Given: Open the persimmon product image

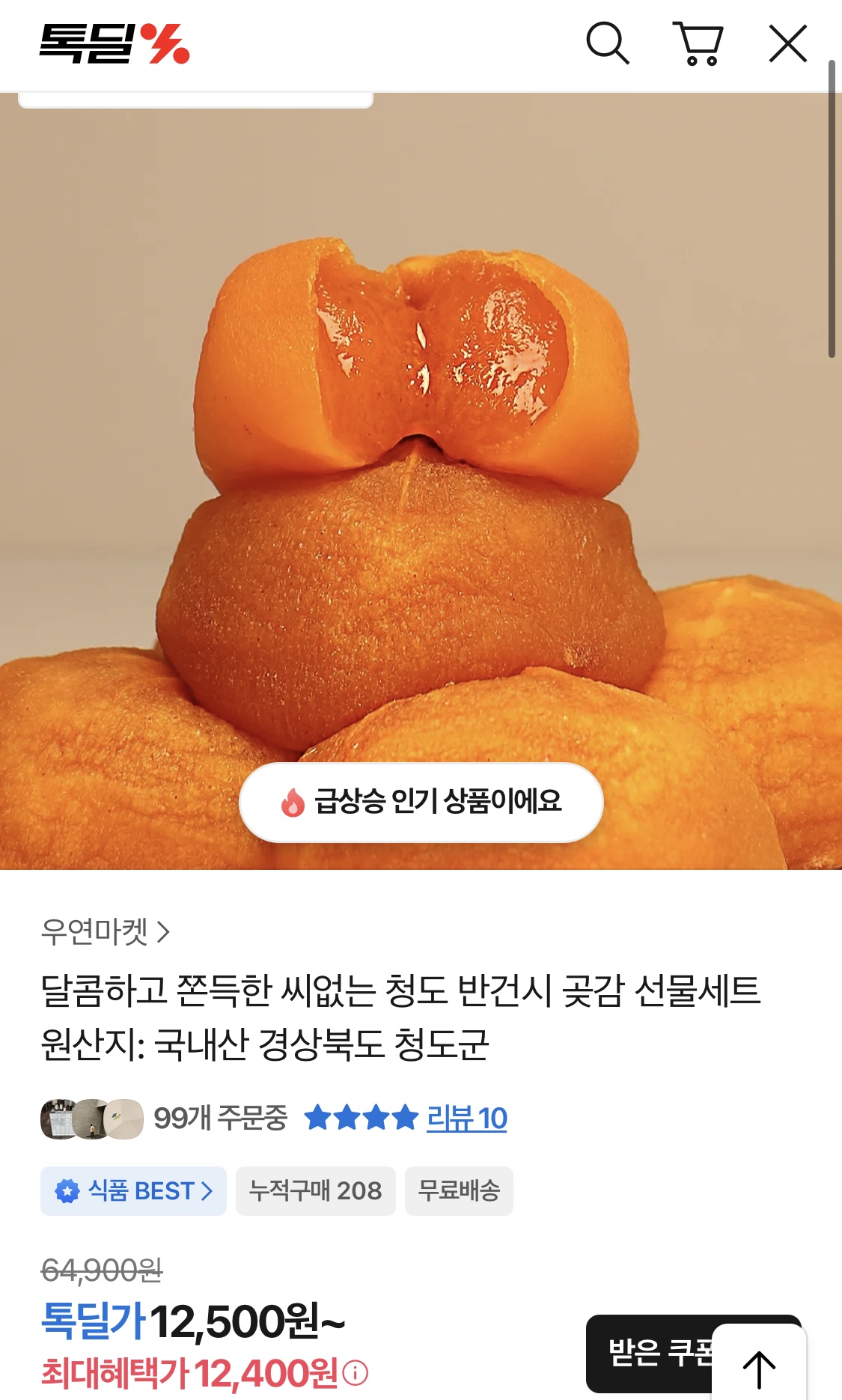Looking at the screenshot, I should (421, 481).
